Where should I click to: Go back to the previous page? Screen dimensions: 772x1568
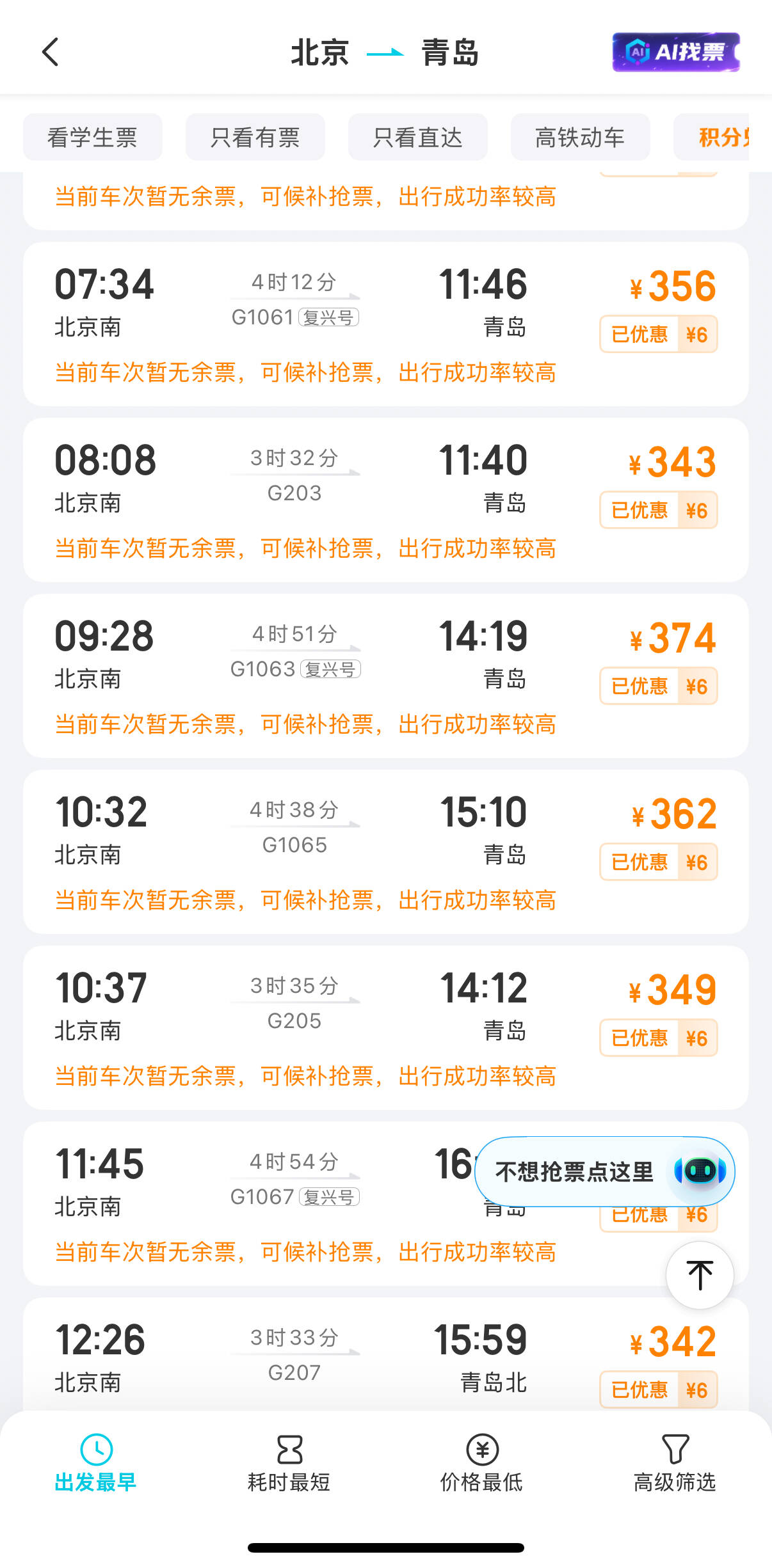[51, 52]
